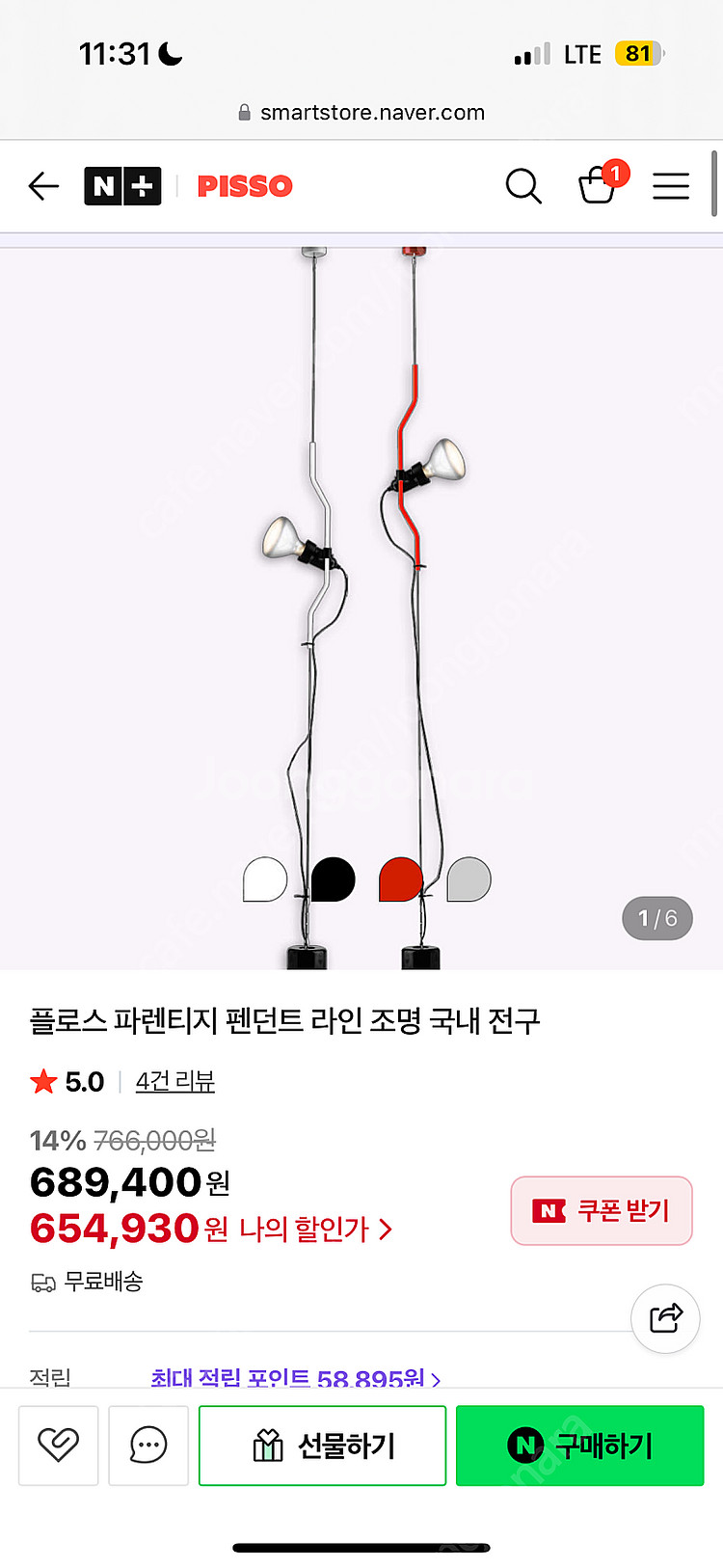Share this product with the share icon

(x=665, y=1317)
